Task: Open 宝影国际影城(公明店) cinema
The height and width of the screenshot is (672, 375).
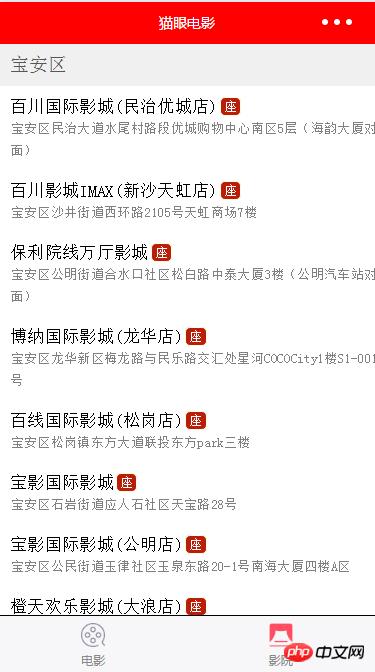Action: (187, 555)
